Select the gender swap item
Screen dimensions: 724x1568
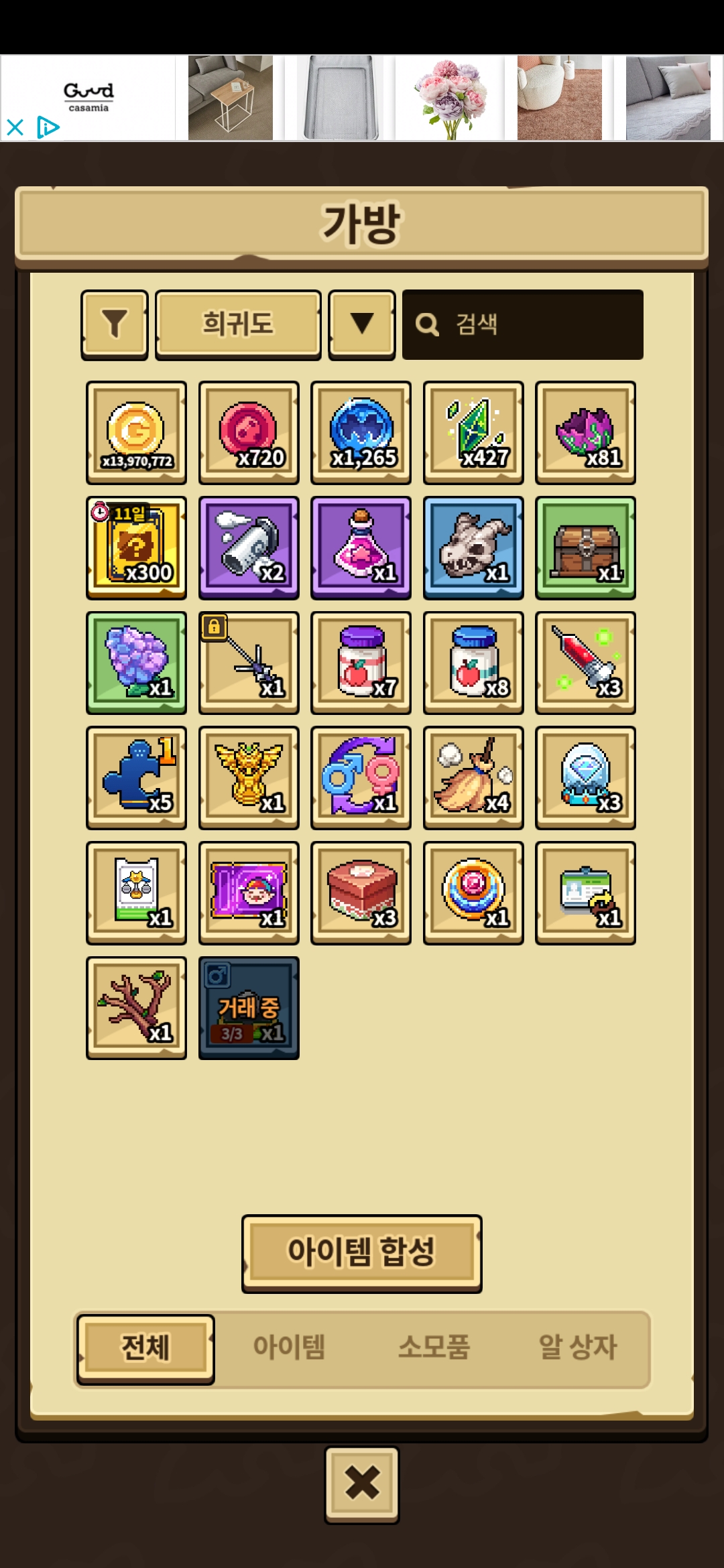pyautogui.click(x=361, y=777)
